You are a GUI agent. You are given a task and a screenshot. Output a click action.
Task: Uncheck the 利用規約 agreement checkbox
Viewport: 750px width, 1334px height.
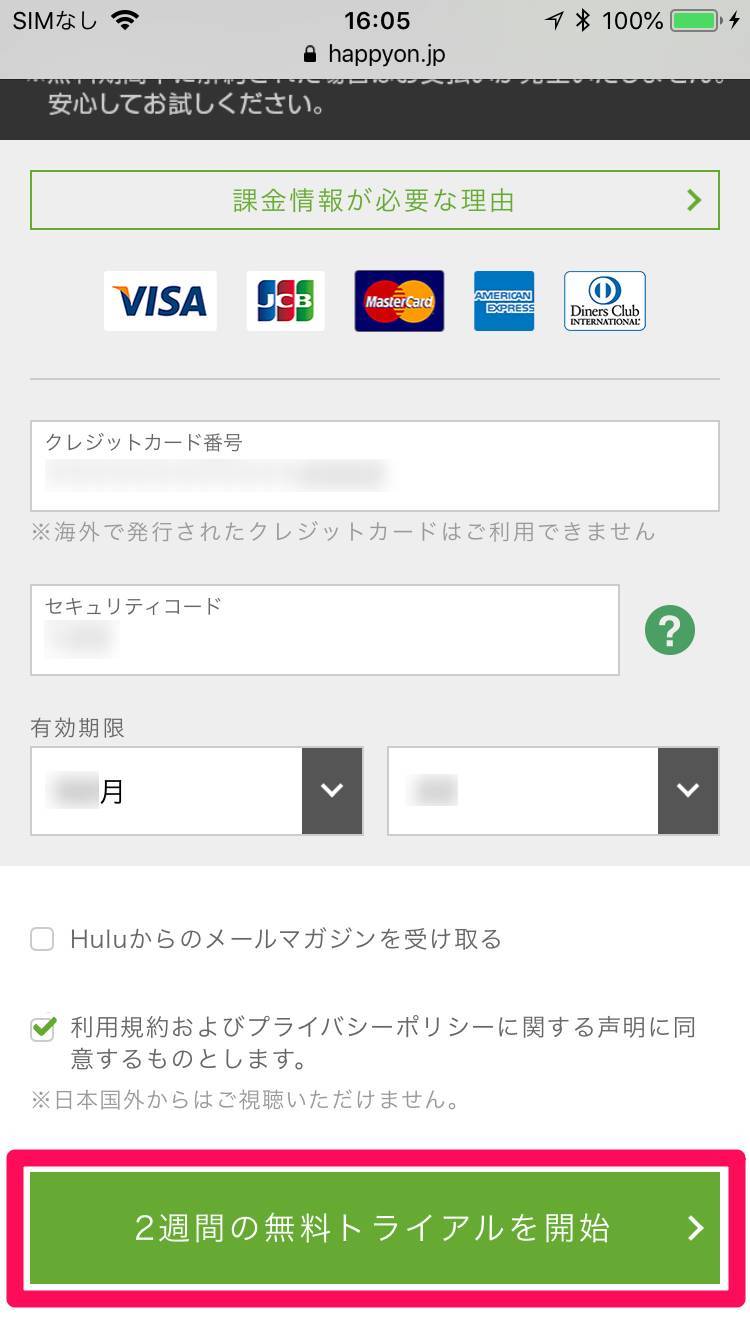[42, 1029]
